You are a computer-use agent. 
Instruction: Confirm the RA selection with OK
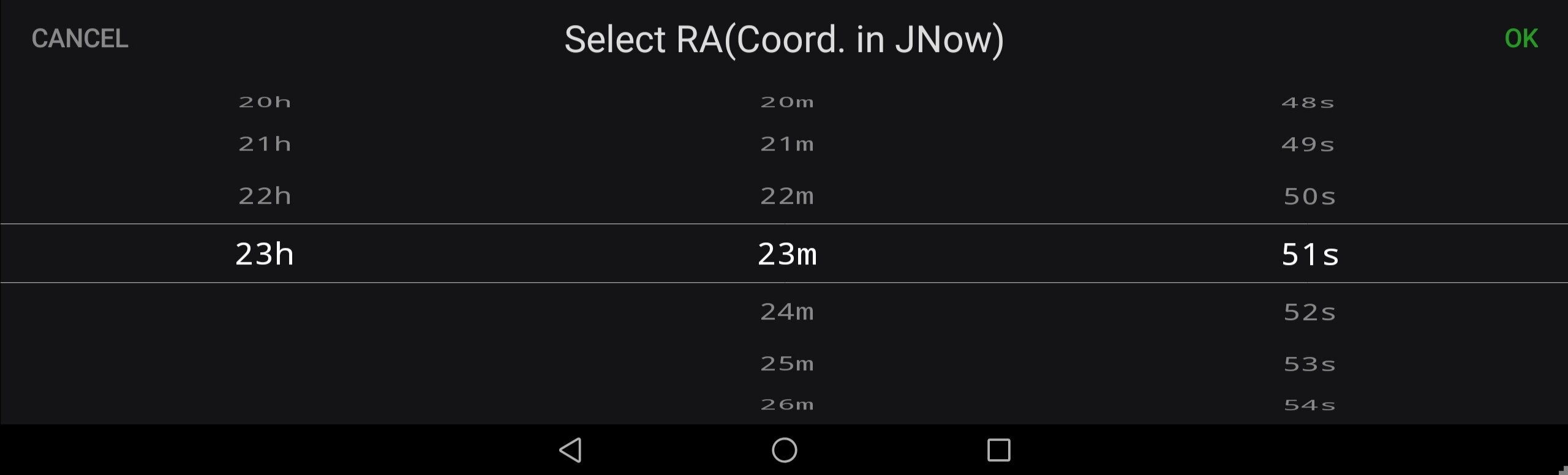(1521, 39)
